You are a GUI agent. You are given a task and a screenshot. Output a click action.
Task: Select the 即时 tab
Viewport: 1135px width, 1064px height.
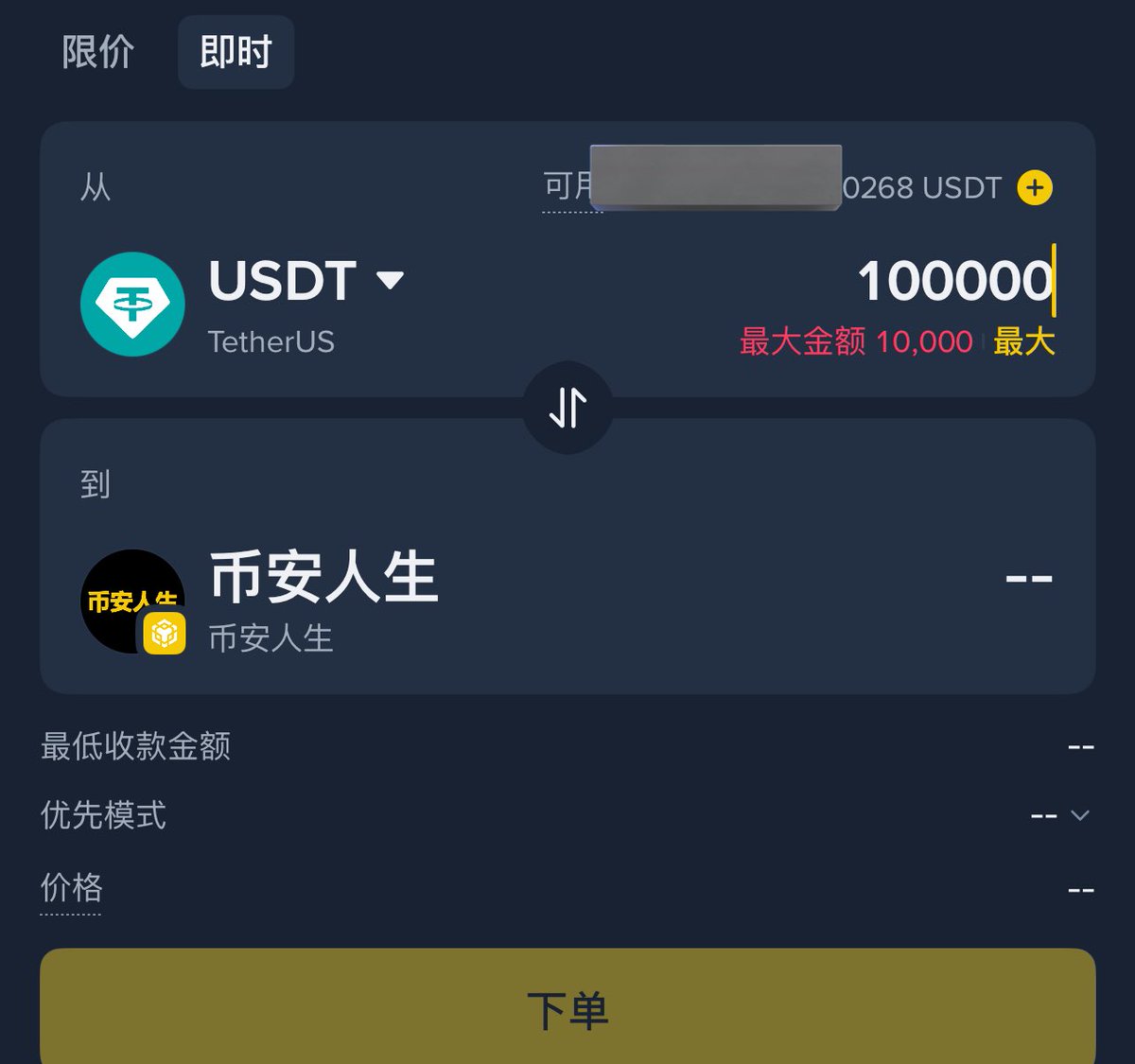point(236,52)
